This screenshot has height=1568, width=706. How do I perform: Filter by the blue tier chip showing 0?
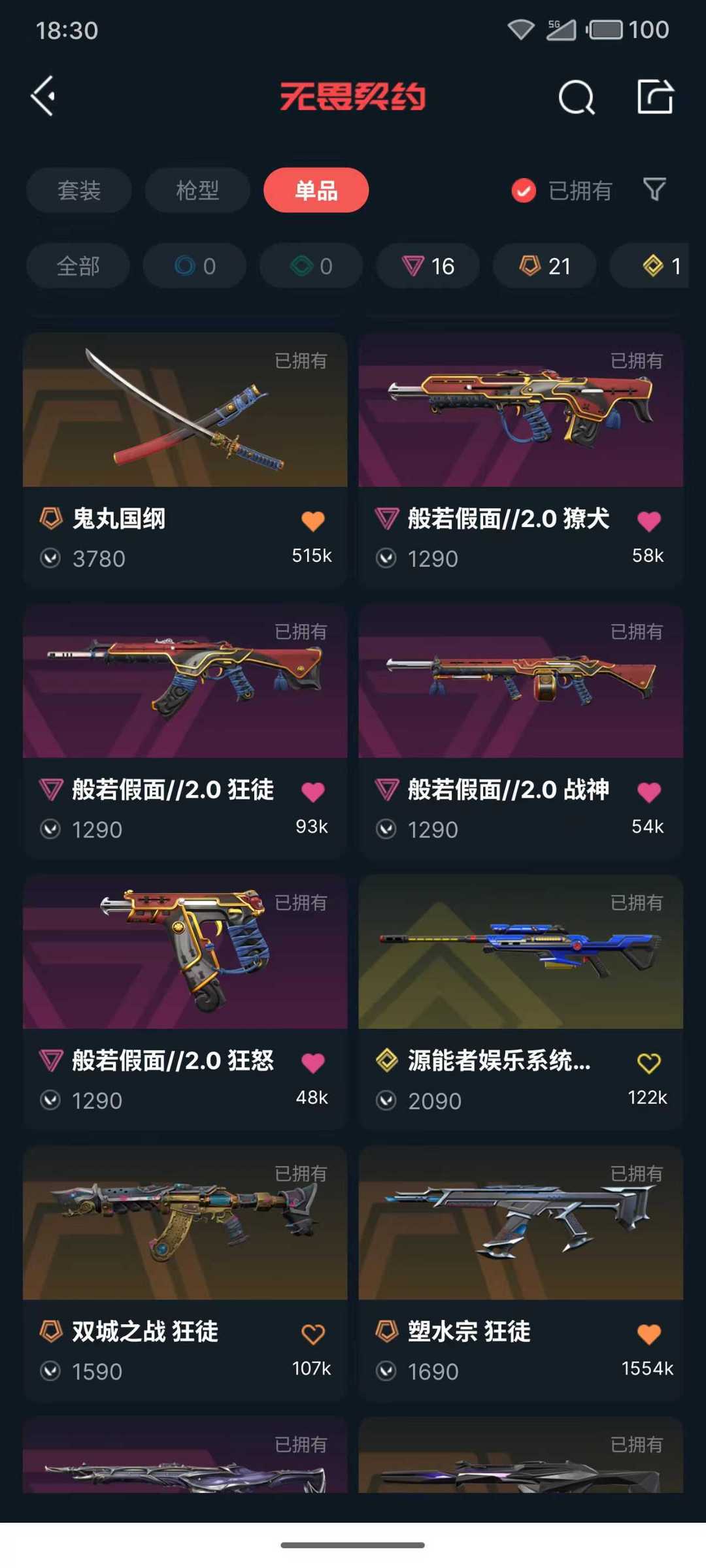(x=195, y=266)
